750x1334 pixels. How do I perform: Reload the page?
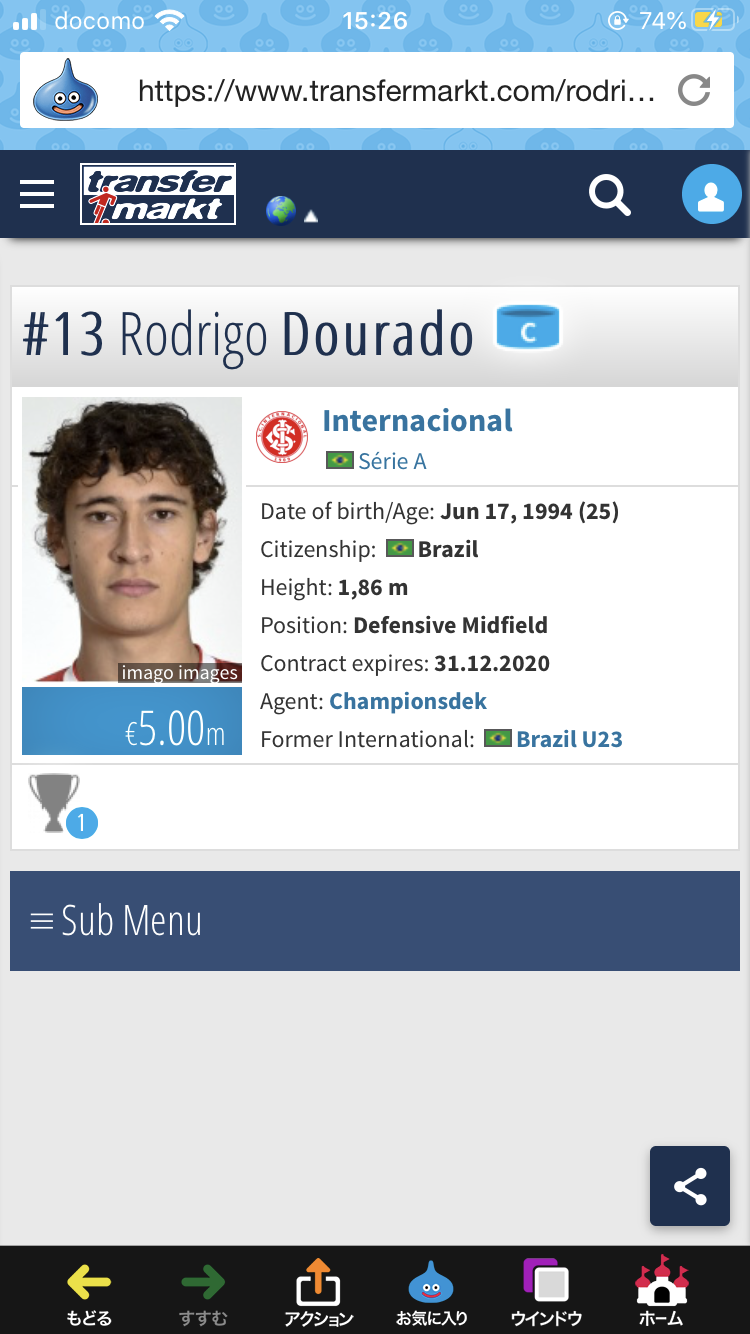point(693,91)
